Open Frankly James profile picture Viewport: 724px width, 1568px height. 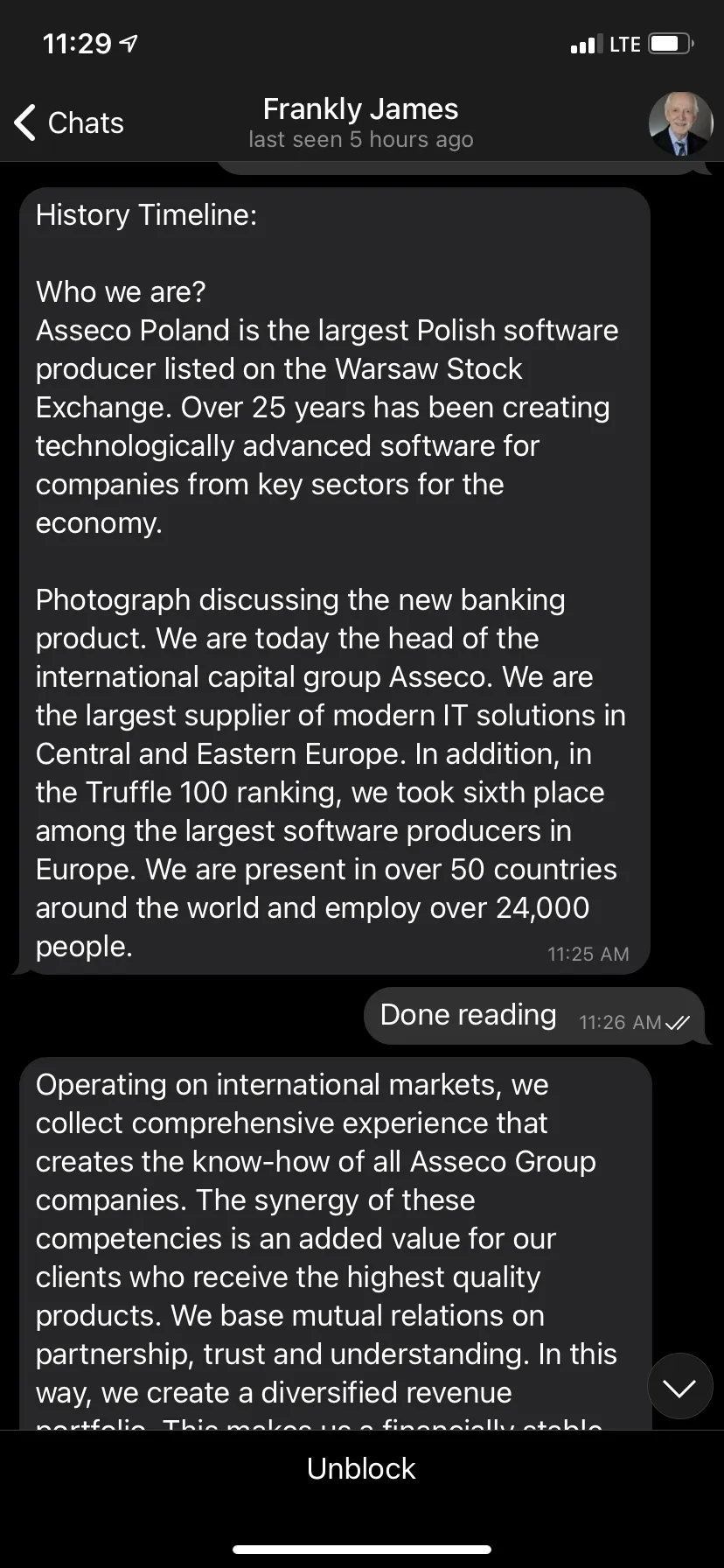point(680,123)
